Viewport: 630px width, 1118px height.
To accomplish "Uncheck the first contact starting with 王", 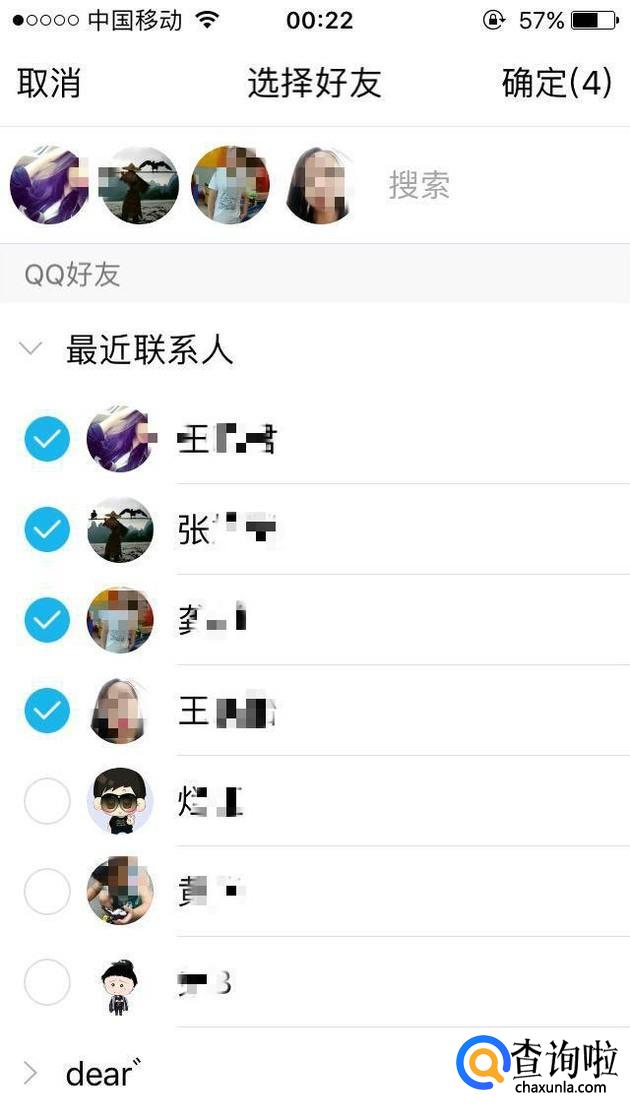I will [x=47, y=439].
